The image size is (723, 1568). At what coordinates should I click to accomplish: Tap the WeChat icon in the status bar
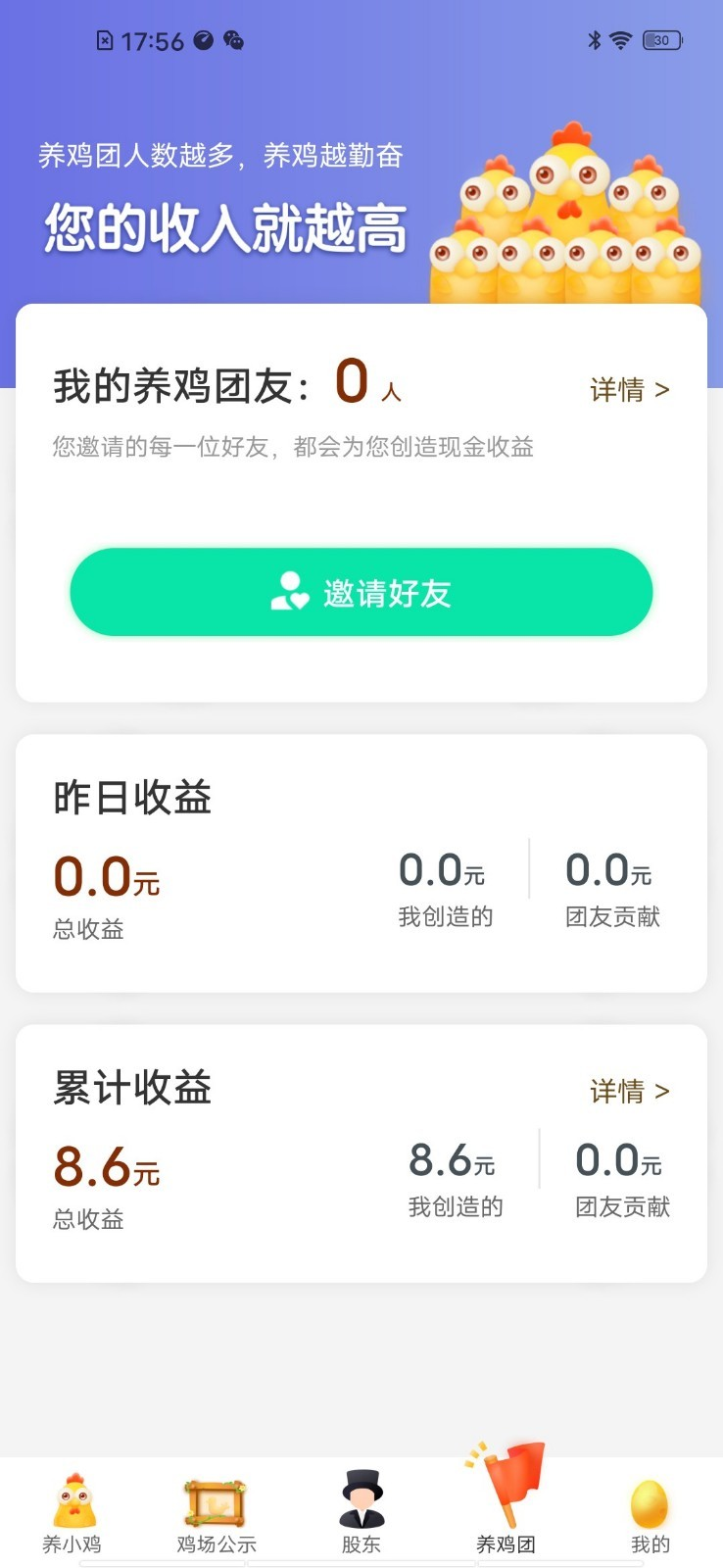coord(232,41)
